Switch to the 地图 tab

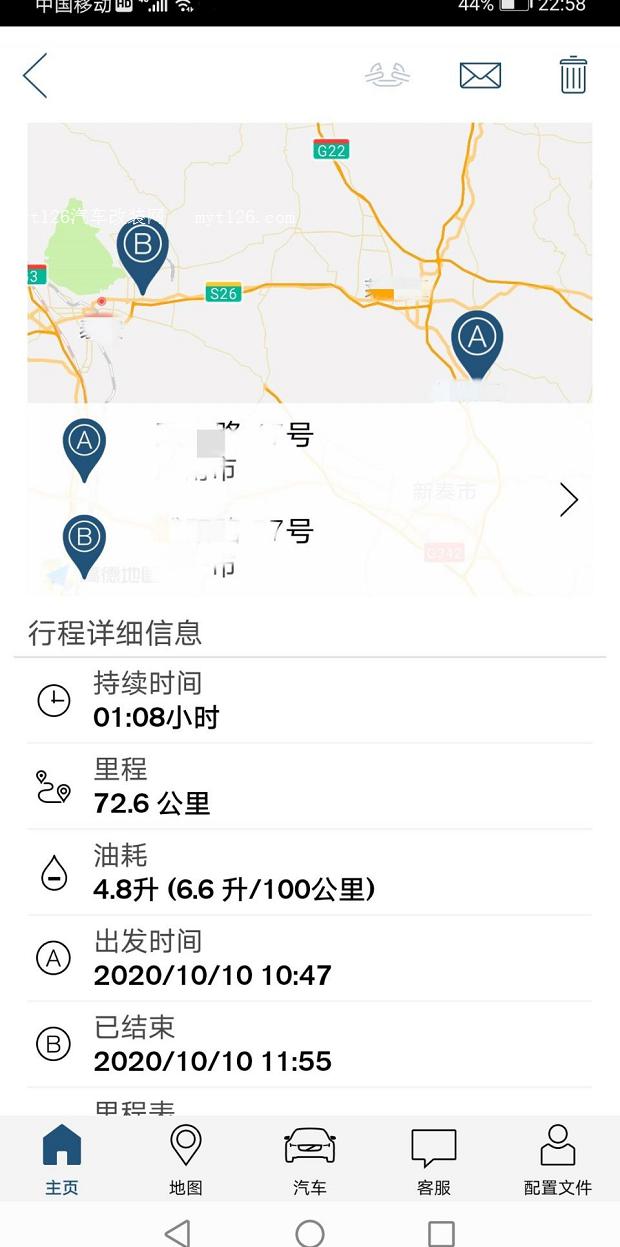pos(186,1160)
